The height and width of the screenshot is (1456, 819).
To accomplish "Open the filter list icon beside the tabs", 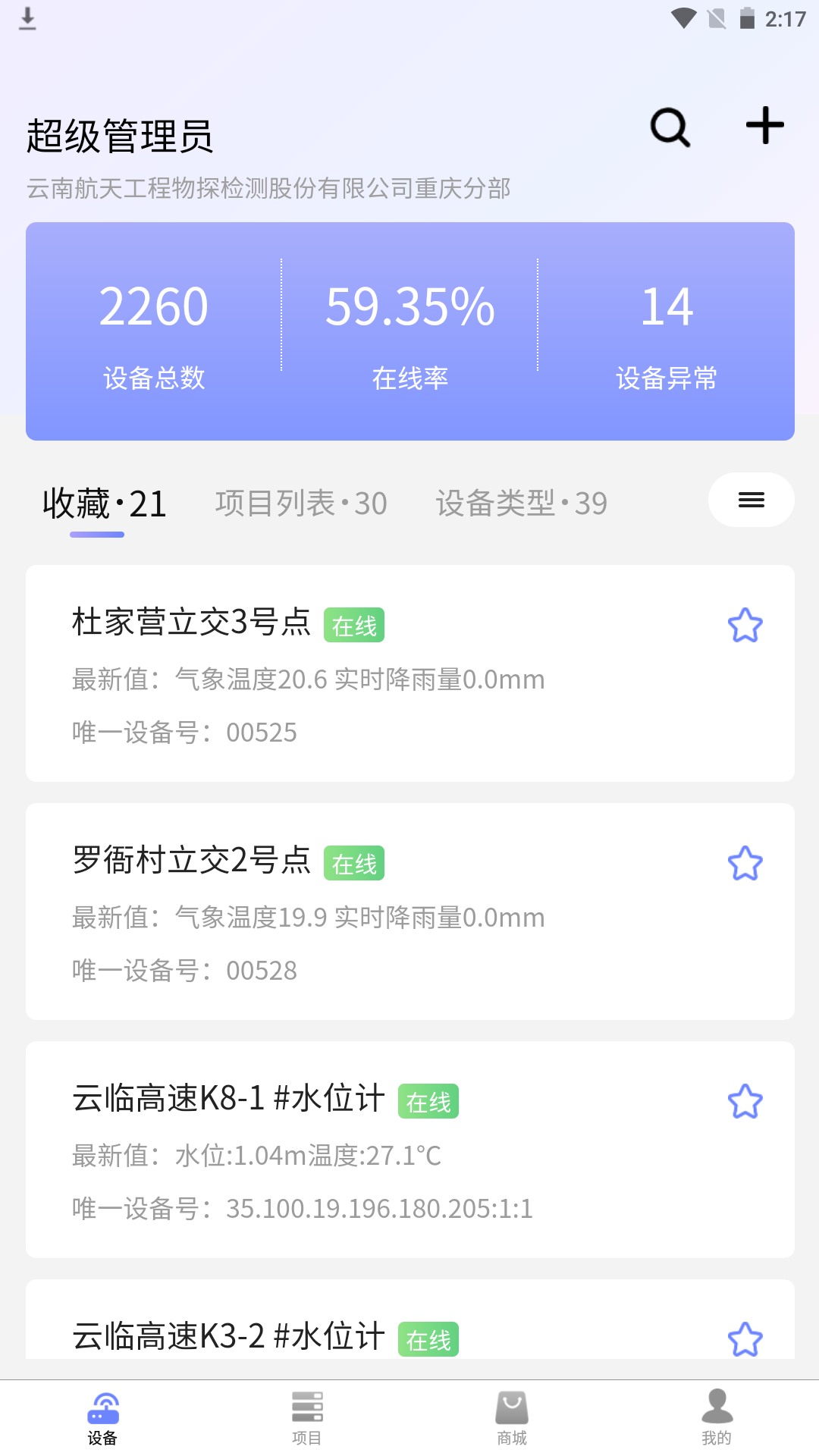I will [750, 500].
